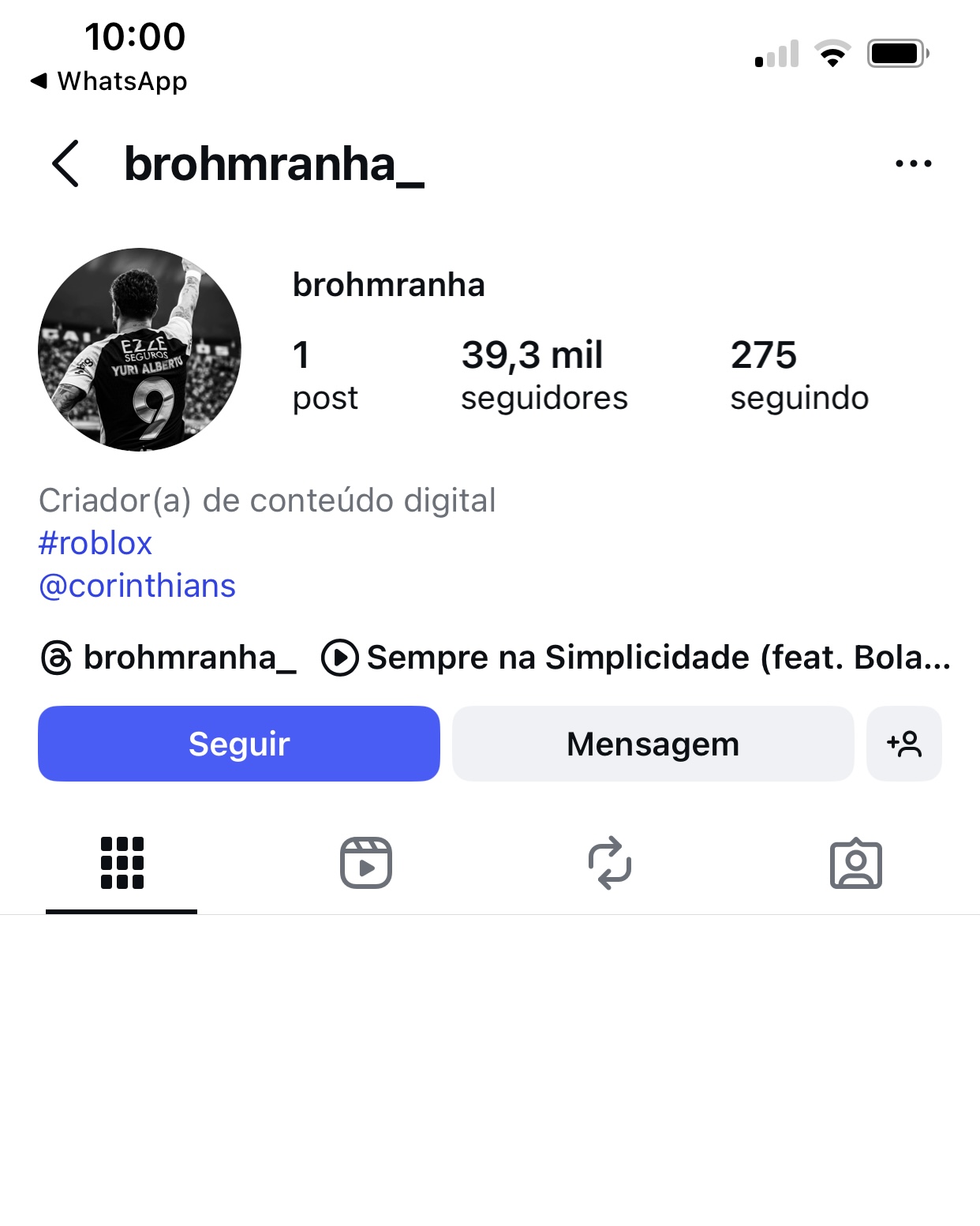Open brohmranha_ Threads profile link
The width and height of the screenshot is (980, 1226).
pyautogui.click(x=169, y=658)
